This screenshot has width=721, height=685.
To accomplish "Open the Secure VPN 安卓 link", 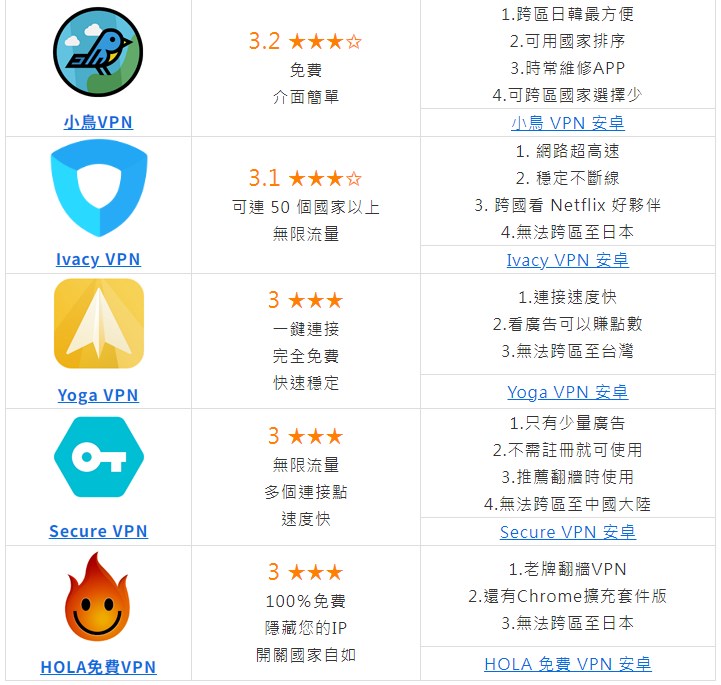I will pyautogui.click(x=567, y=532).
